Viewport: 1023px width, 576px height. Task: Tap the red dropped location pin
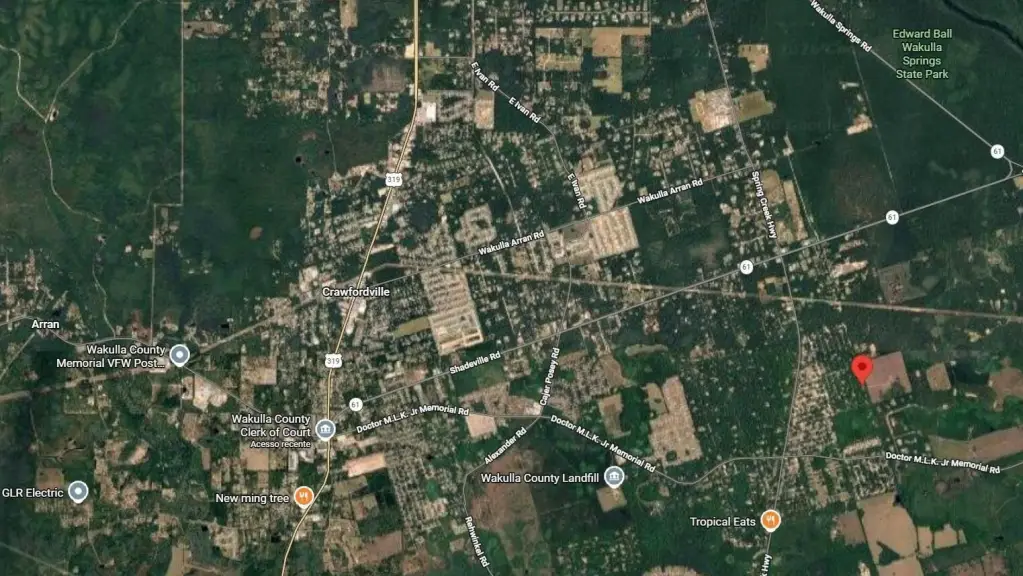tap(862, 369)
